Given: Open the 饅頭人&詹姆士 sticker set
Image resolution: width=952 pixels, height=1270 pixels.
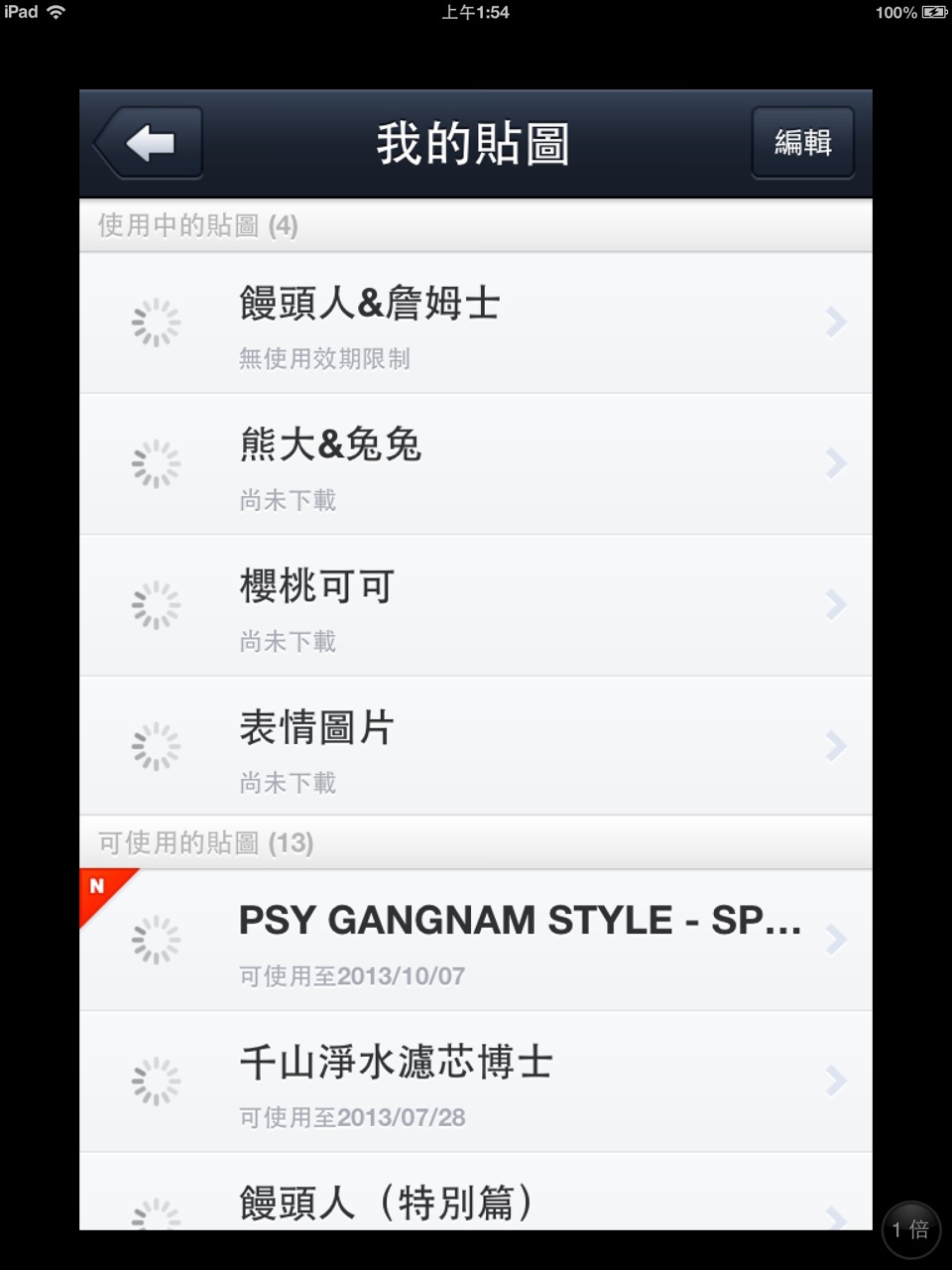Looking at the screenshot, I should pyautogui.click(x=476, y=322).
